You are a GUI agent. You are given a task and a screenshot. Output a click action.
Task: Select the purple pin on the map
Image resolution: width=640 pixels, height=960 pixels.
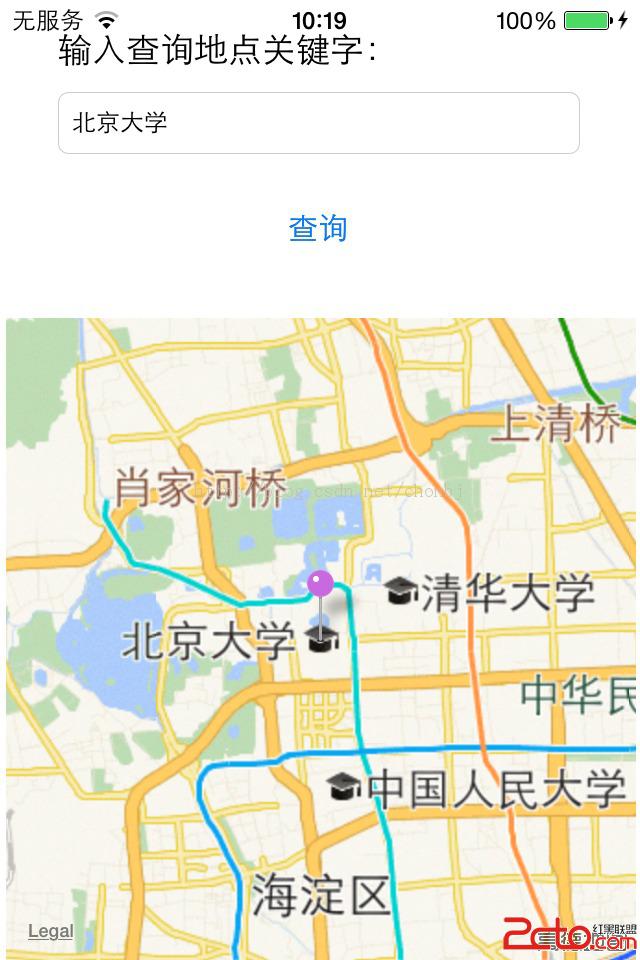320,585
